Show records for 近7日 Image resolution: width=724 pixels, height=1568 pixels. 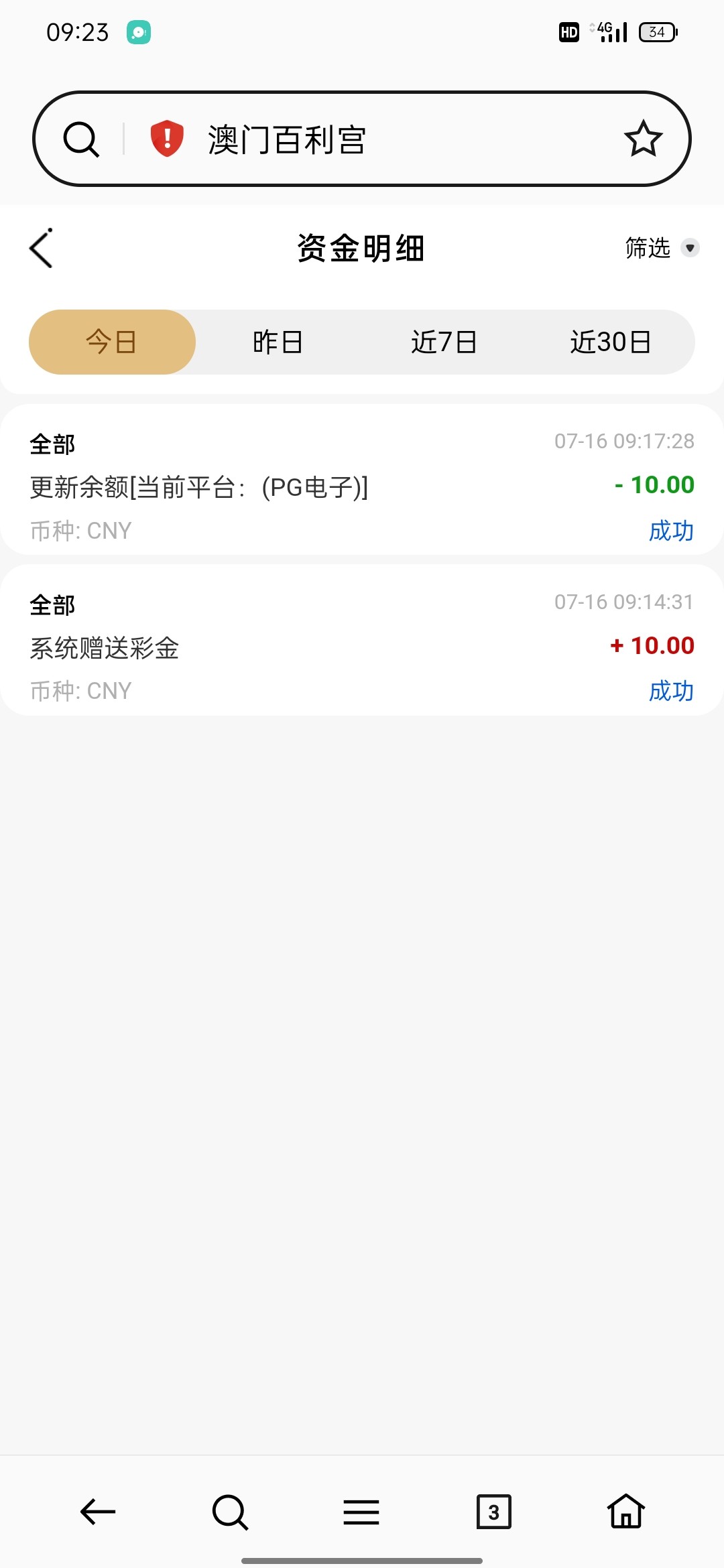coord(444,342)
